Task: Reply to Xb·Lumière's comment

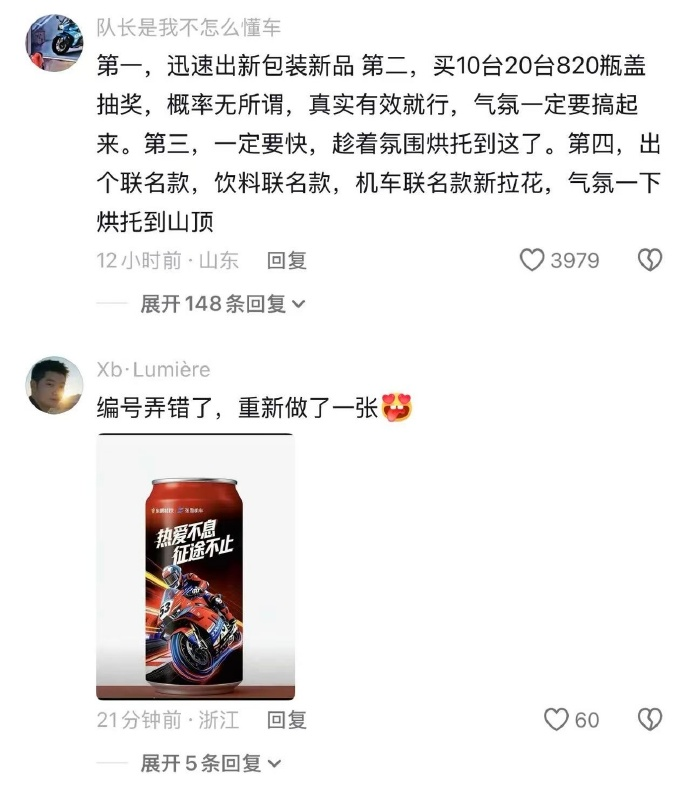Action: pyautogui.click(x=286, y=719)
